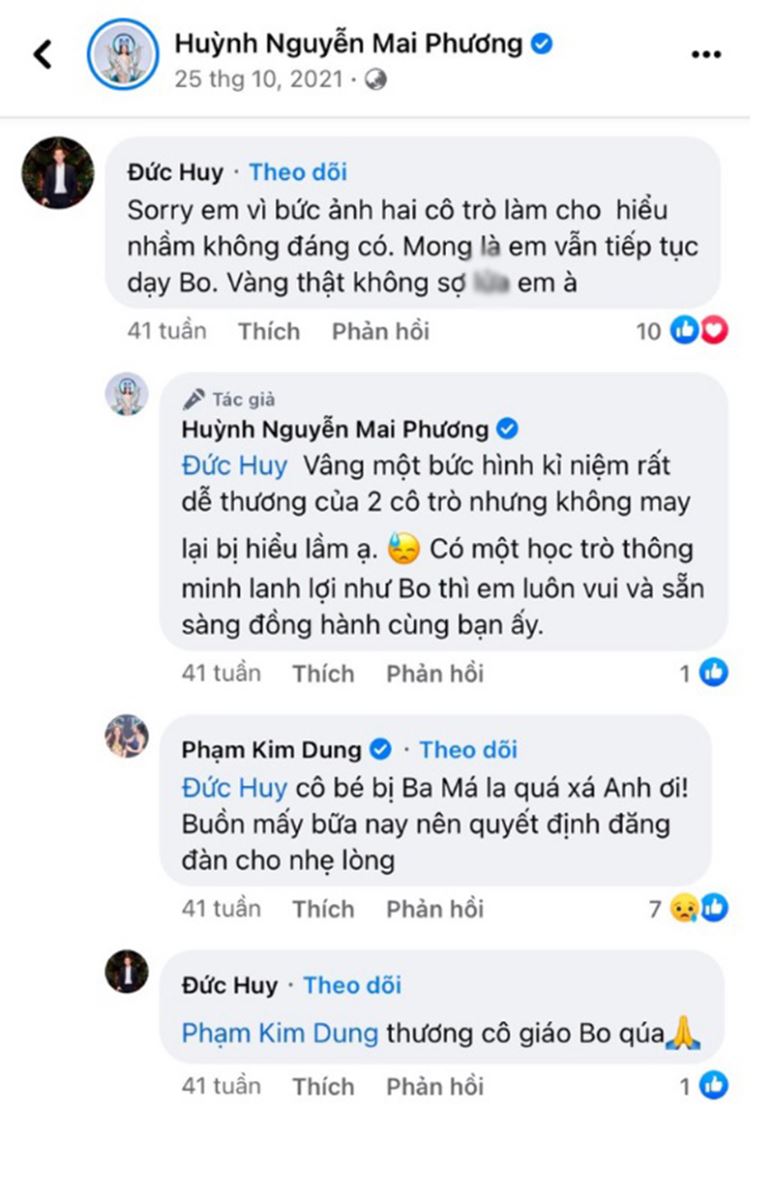Click the back arrow to return
Screen dimensions: 774x1200
[x=42, y=55]
